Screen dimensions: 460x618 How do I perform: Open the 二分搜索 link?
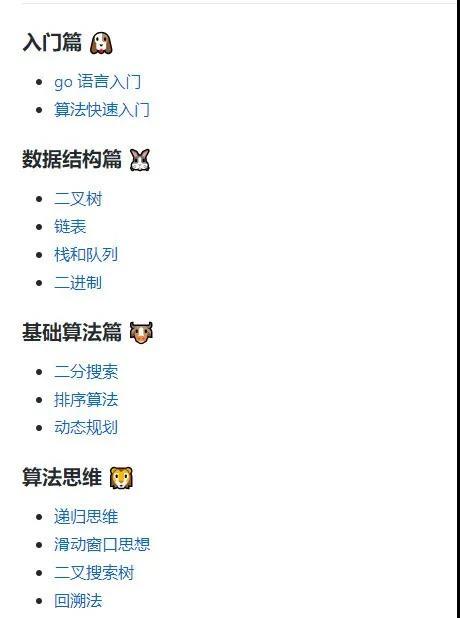click(x=86, y=372)
